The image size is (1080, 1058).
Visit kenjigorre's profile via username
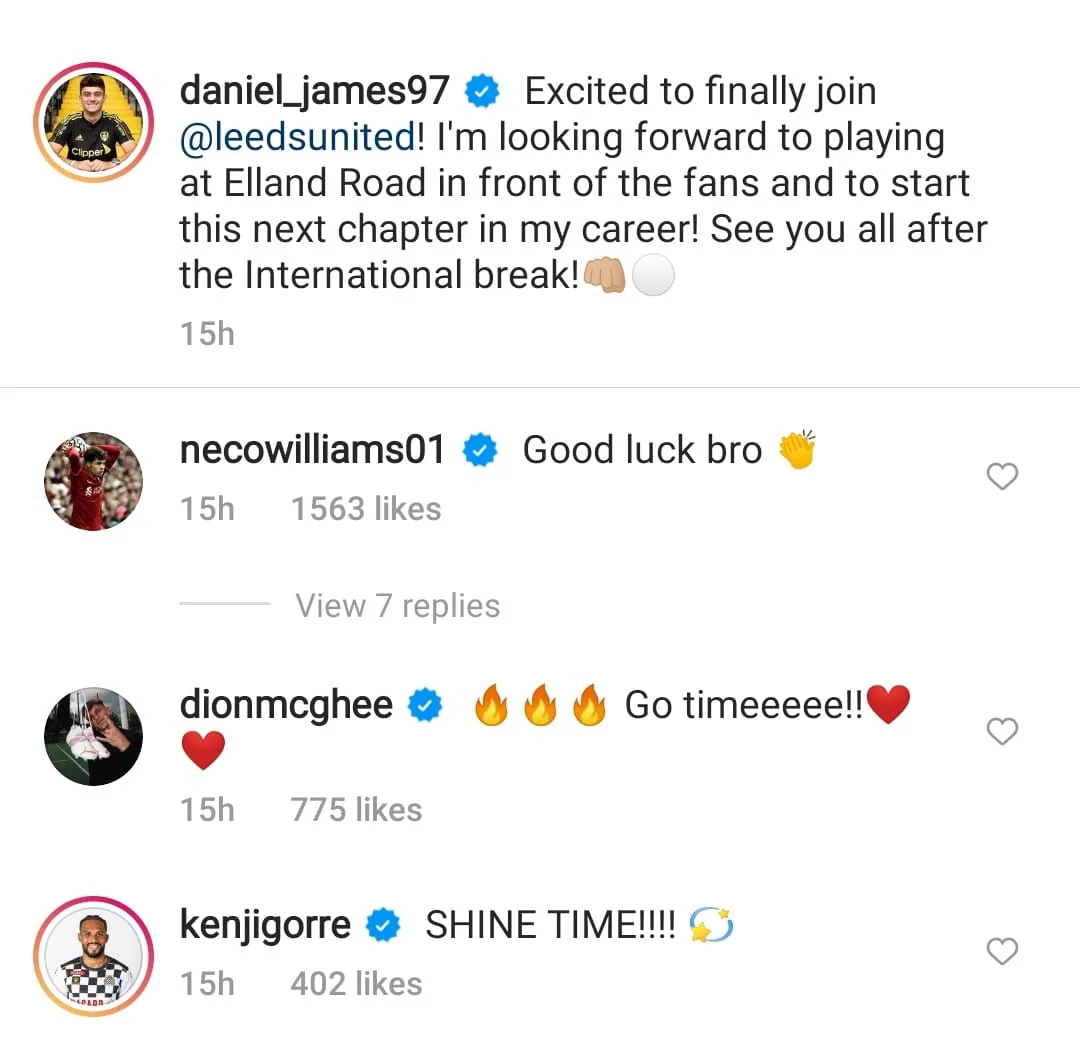click(x=265, y=925)
